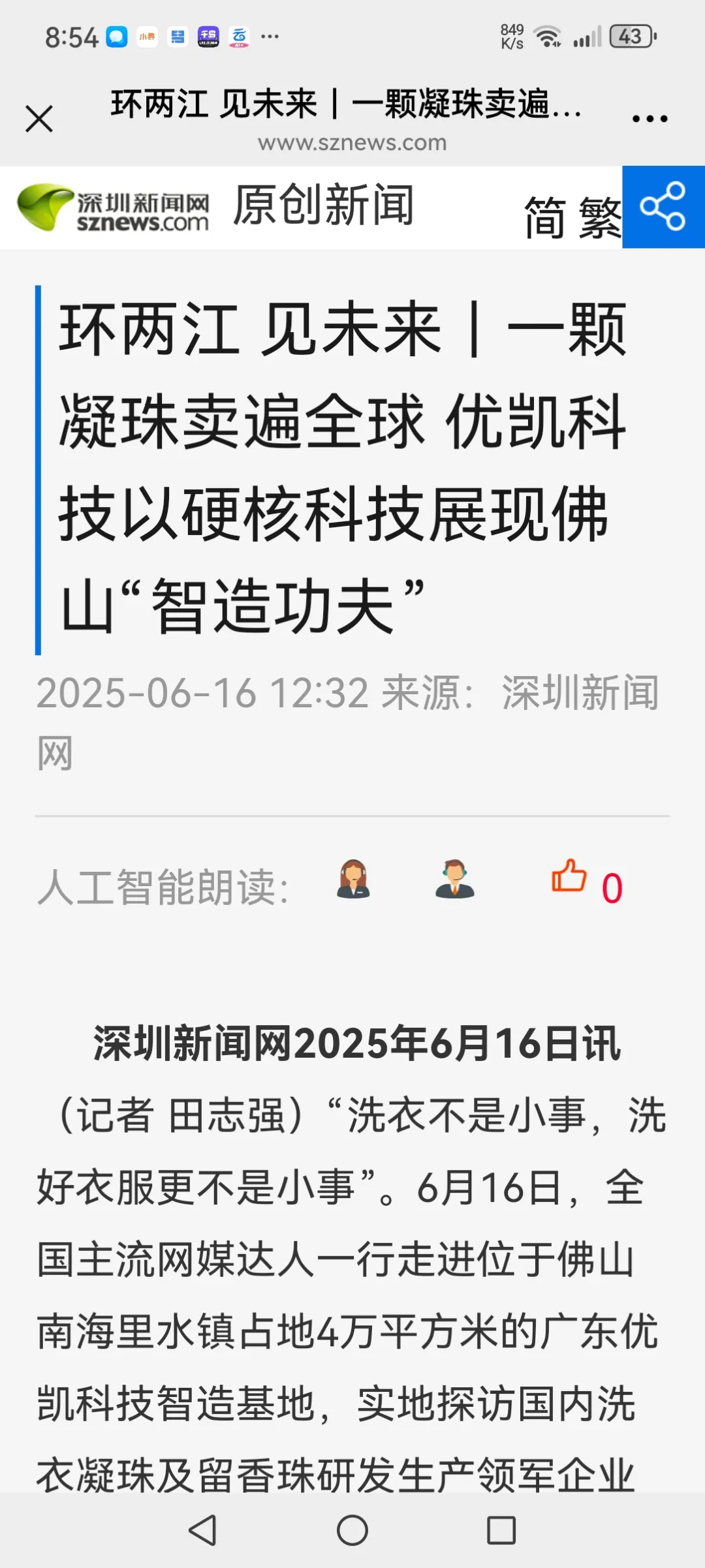This screenshot has height=1568, width=705.
Task: Go back using the system back button
Action: tap(202, 1530)
